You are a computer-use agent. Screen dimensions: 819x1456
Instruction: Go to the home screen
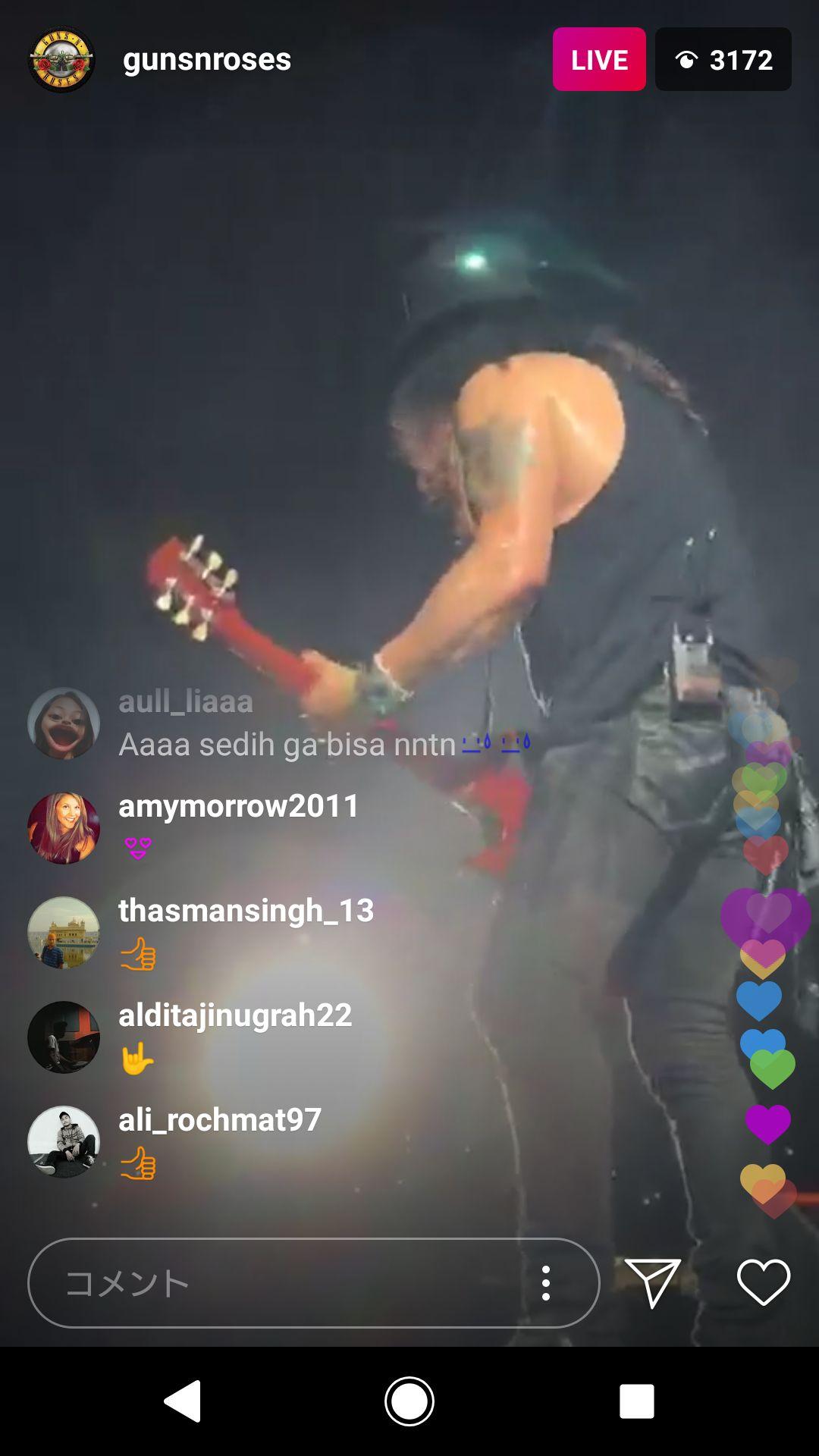pos(409,1401)
